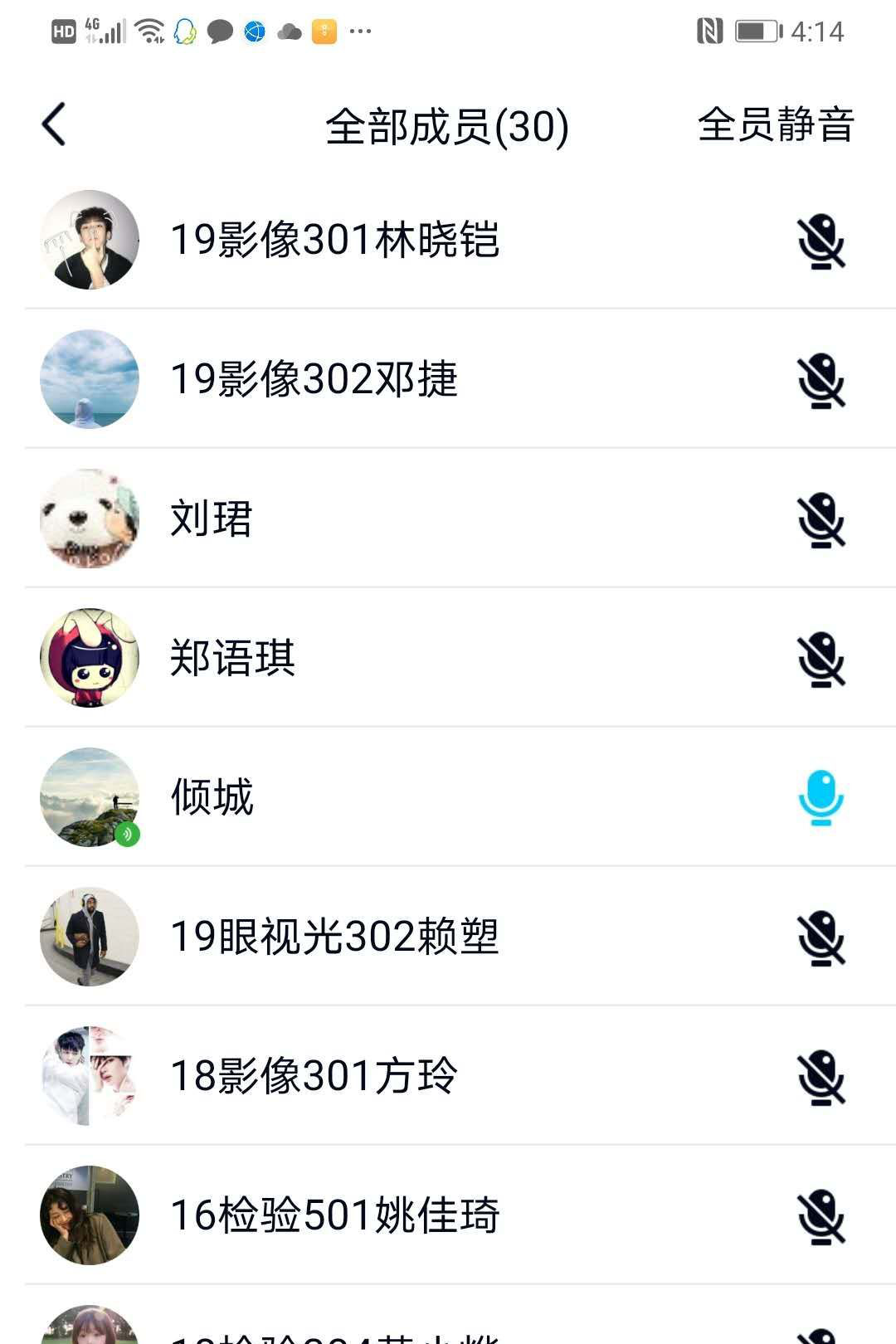Go back from the 全部成员 list
Viewport: 896px width, 1344px height.
(55, 125)
